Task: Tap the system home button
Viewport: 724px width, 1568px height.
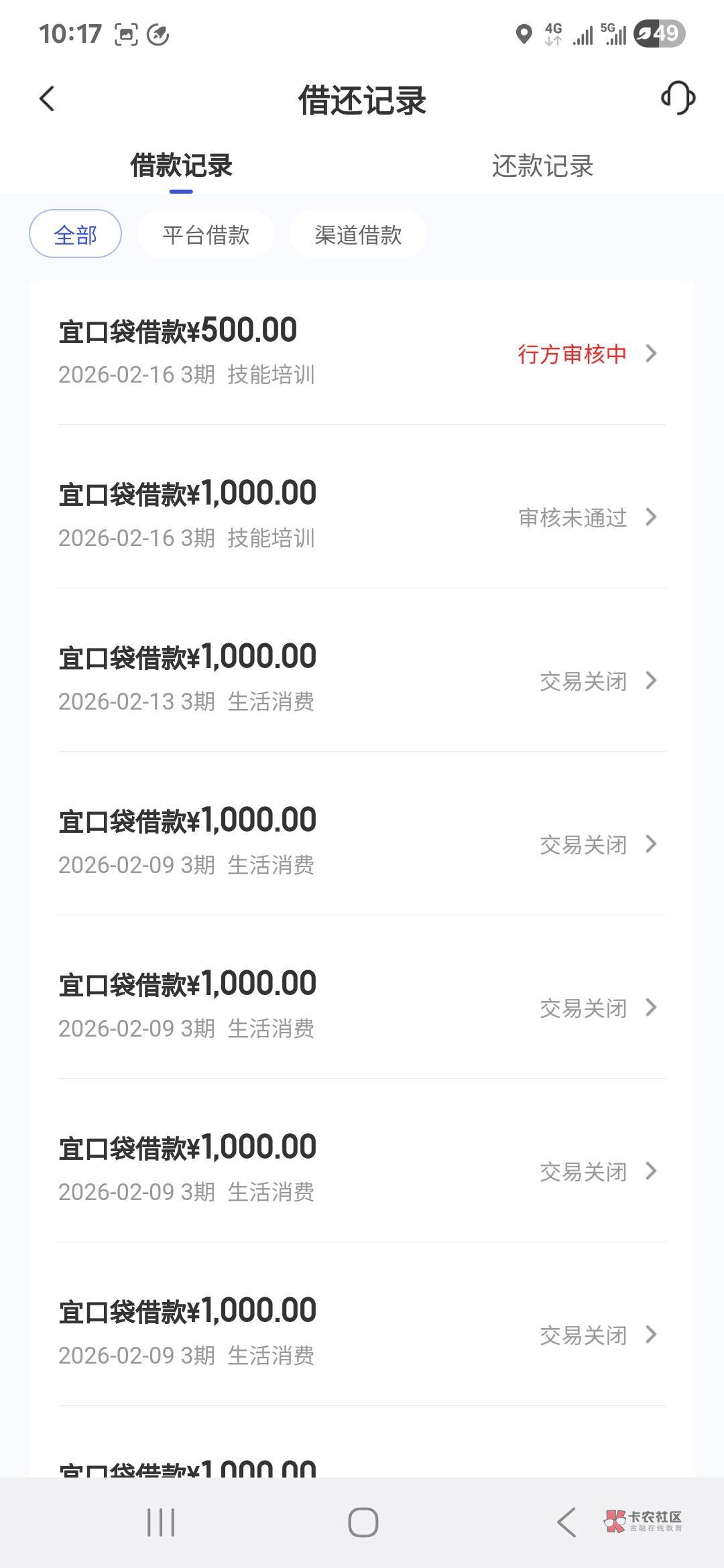Action: (363, 1522)
